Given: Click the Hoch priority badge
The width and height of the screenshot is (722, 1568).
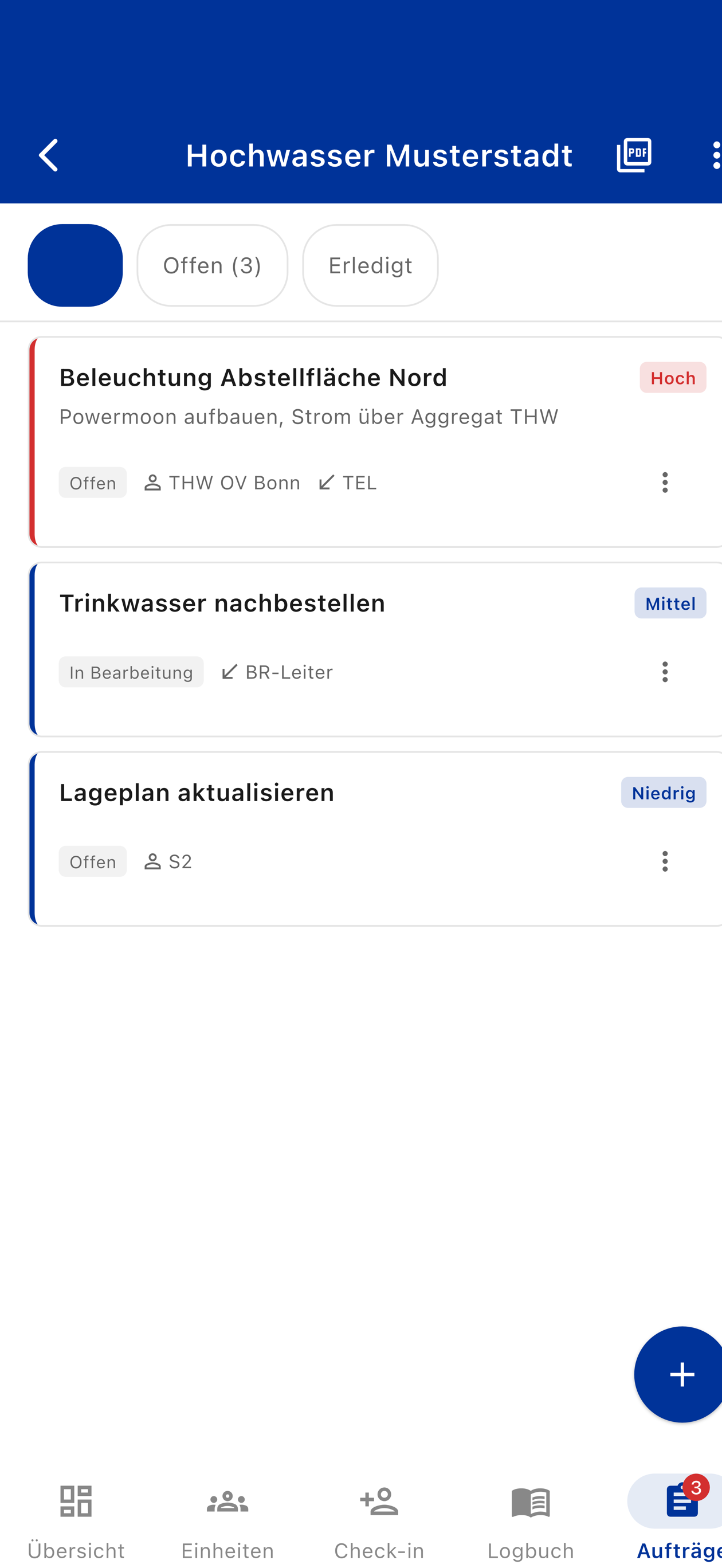Looking at the screenshot, I should click(672, 378).
